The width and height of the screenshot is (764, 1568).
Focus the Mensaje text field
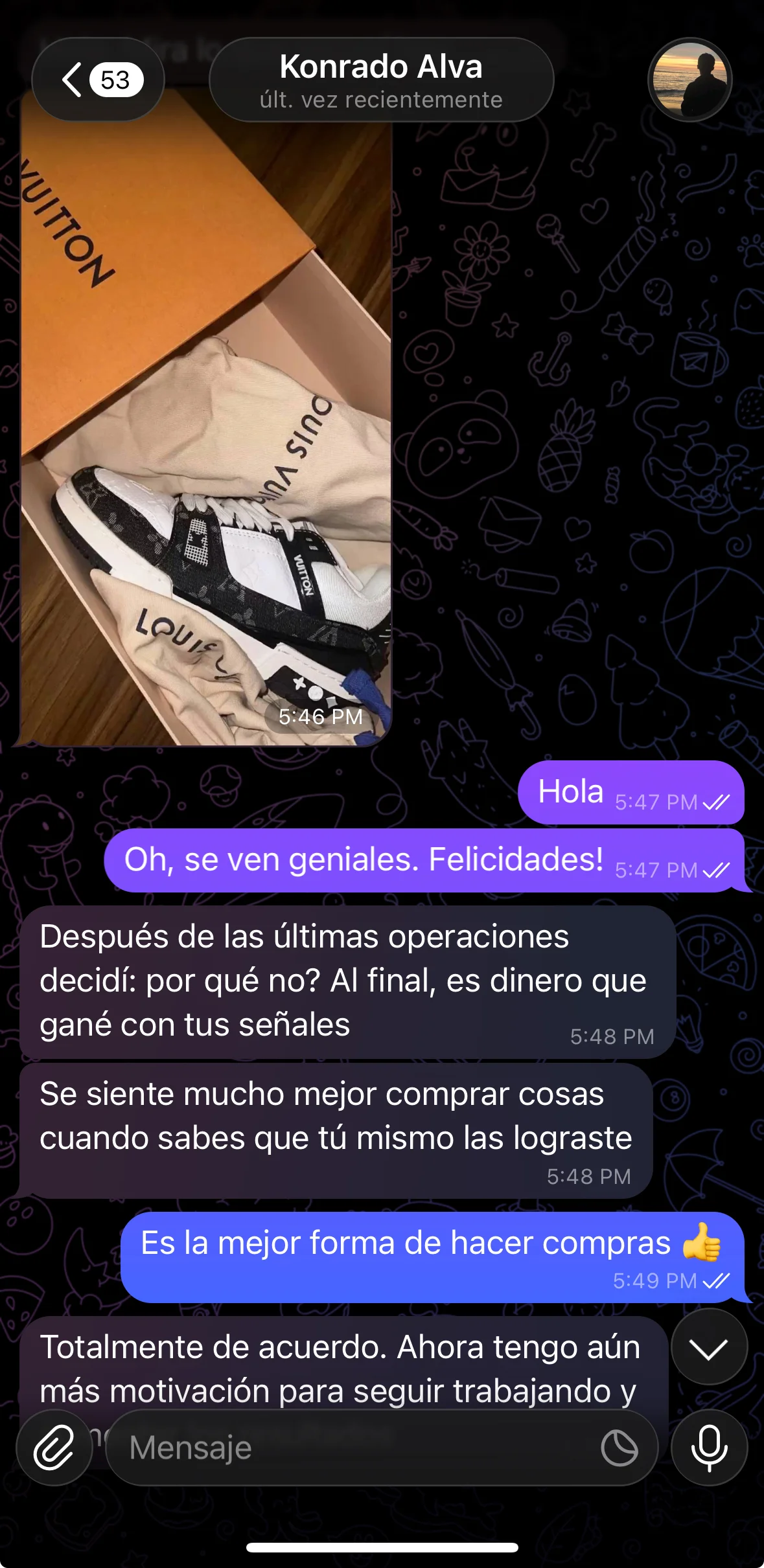[x=356, y=1448]
